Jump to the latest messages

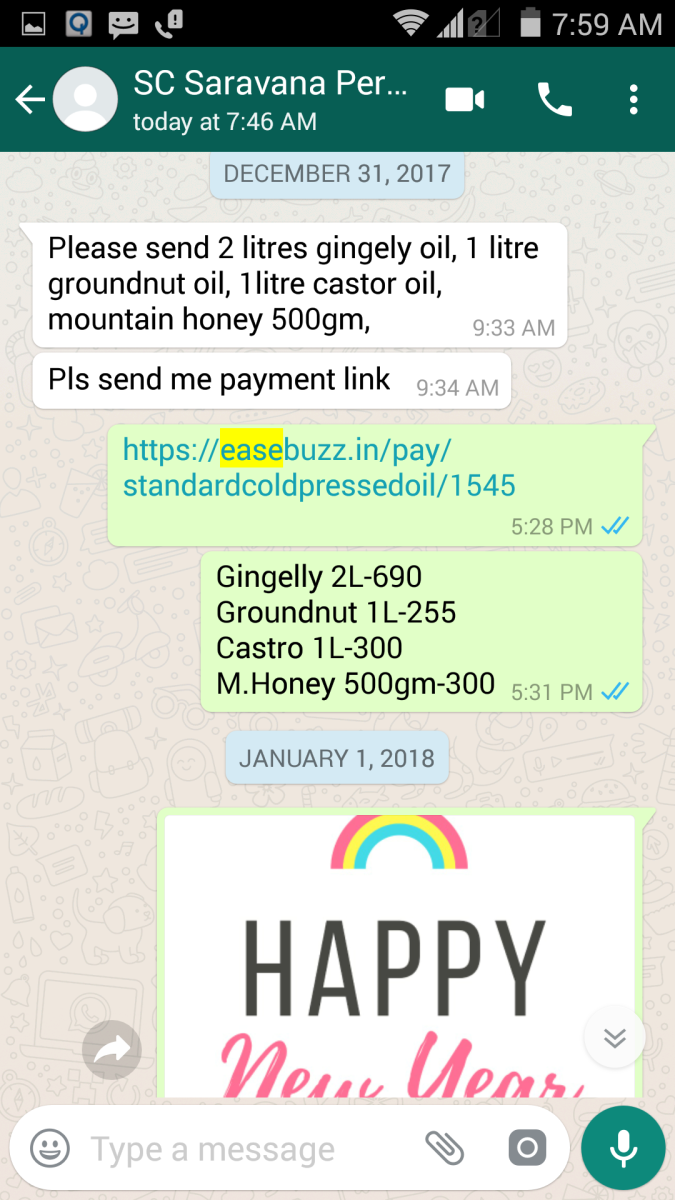pyautogui.click(x=614, y=1038)
